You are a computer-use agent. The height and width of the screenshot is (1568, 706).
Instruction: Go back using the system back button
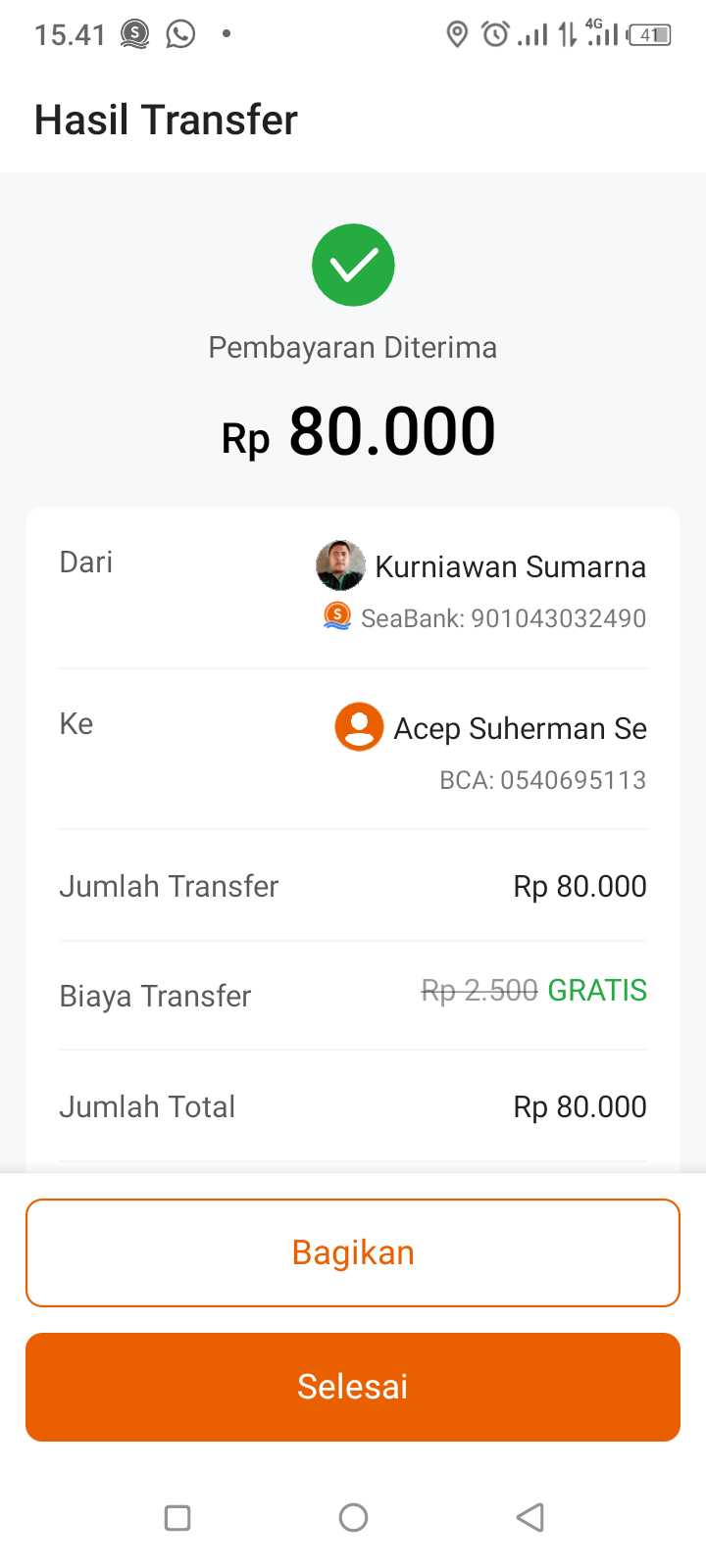pos(529,1517)
